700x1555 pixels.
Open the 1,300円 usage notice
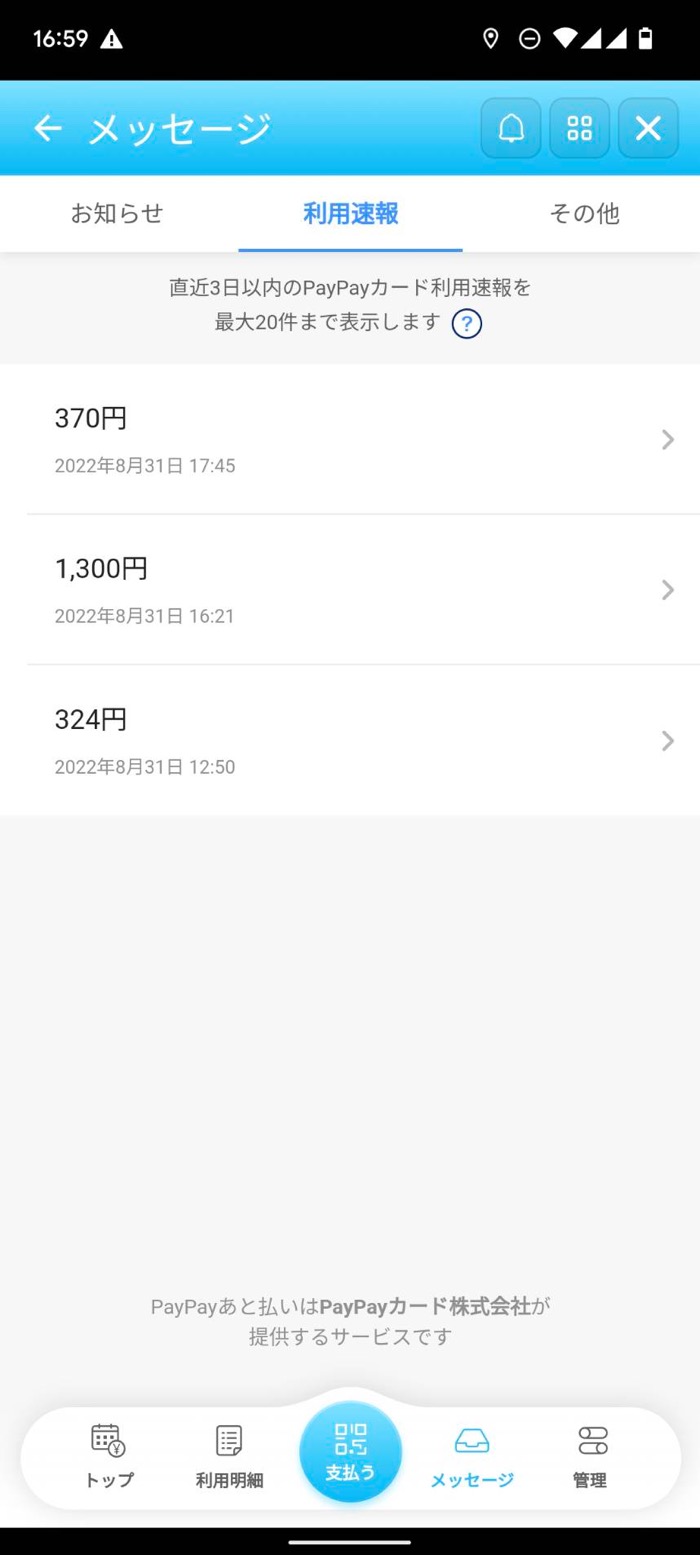click(350, 590)
